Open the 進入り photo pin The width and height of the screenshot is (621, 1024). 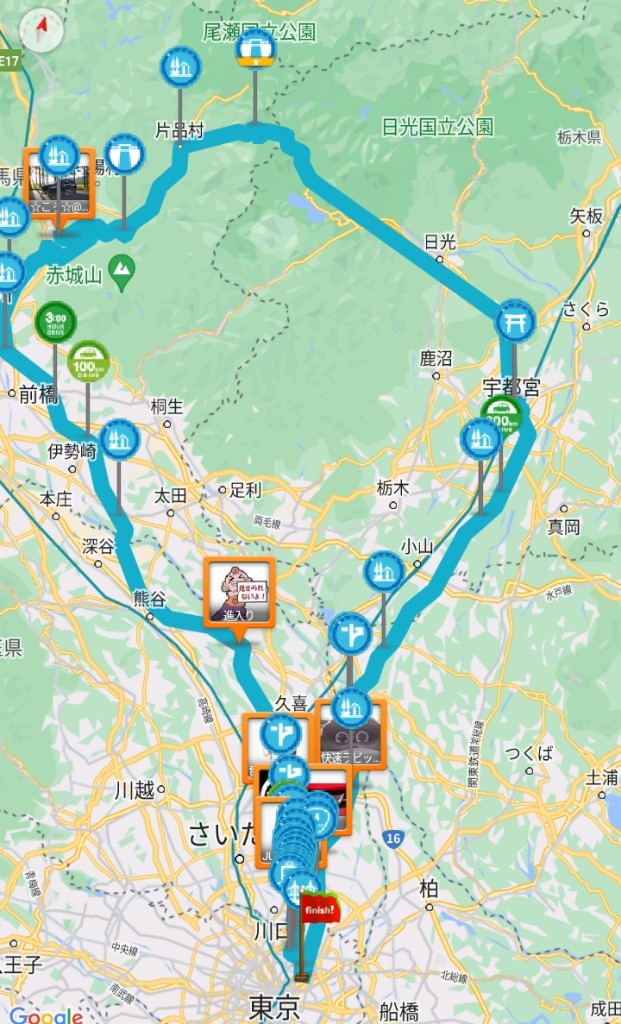point(239,592)
